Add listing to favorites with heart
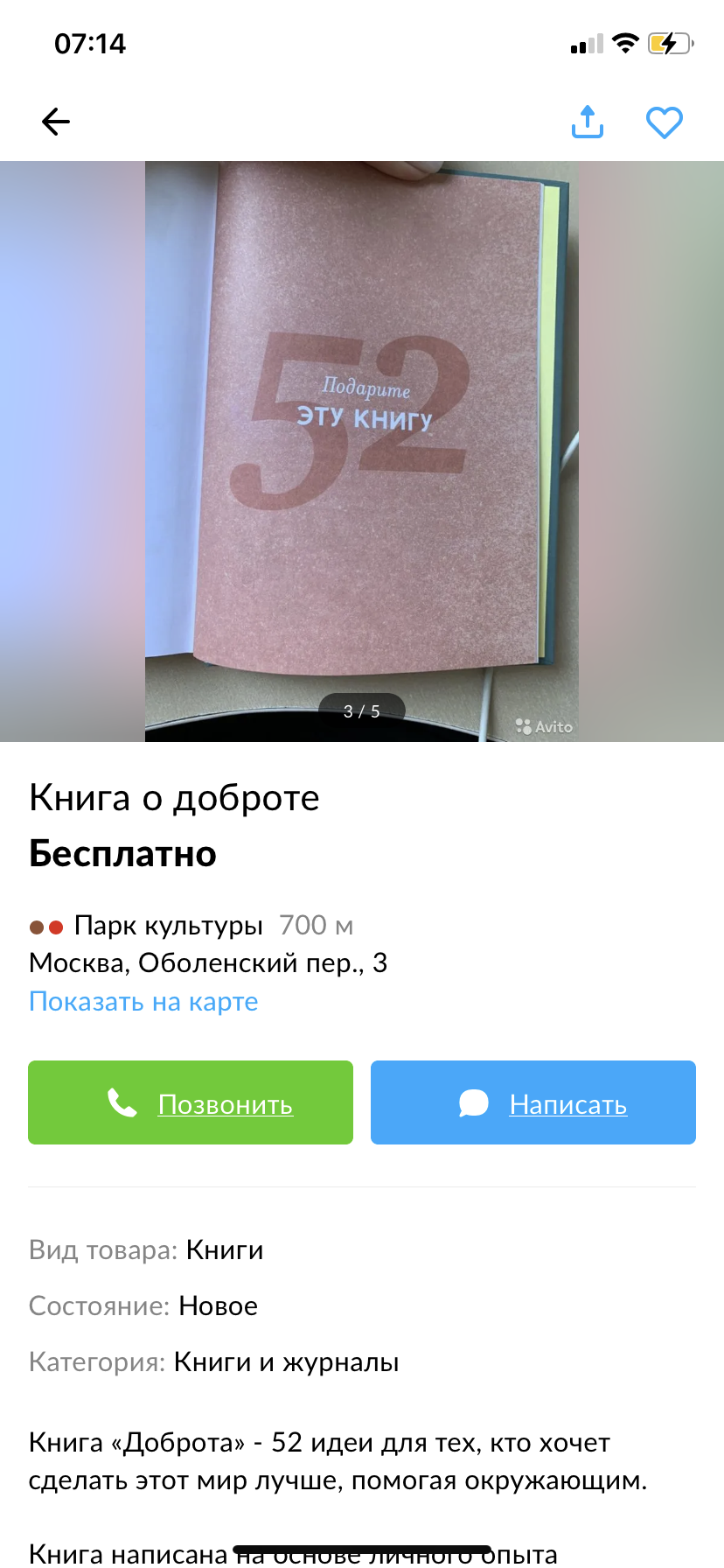724x1568 pixels. click(x=664, y=122)
